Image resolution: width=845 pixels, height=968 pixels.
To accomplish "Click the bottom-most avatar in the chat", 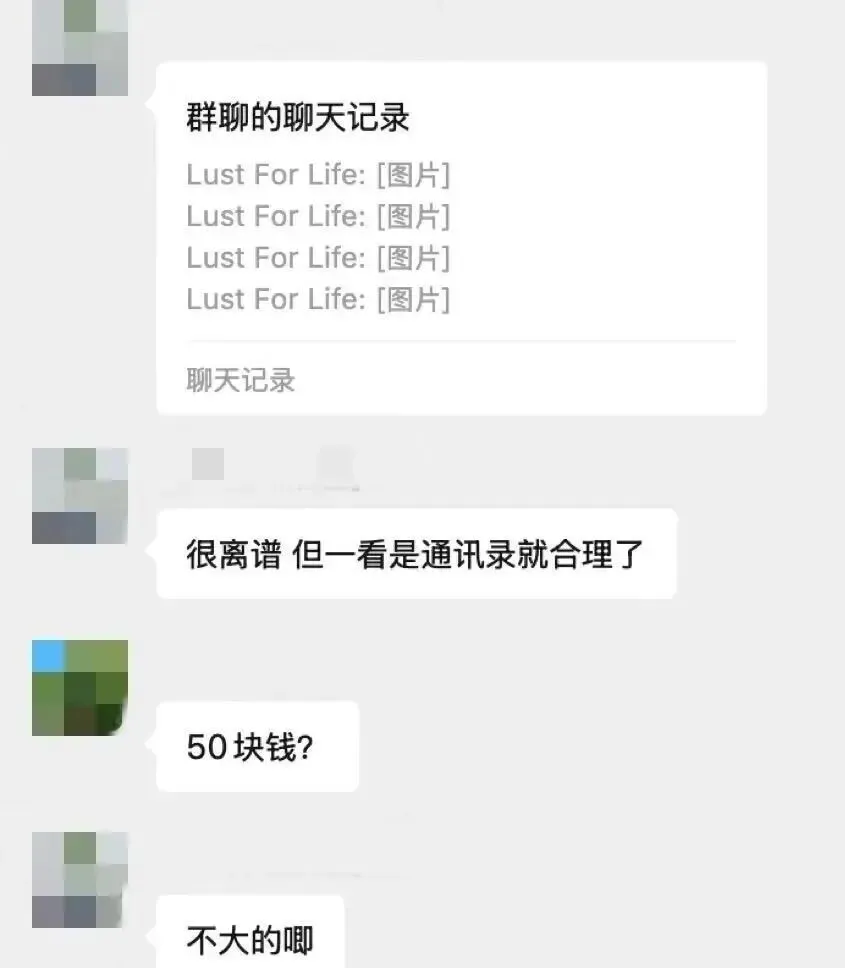I will 78,878.
